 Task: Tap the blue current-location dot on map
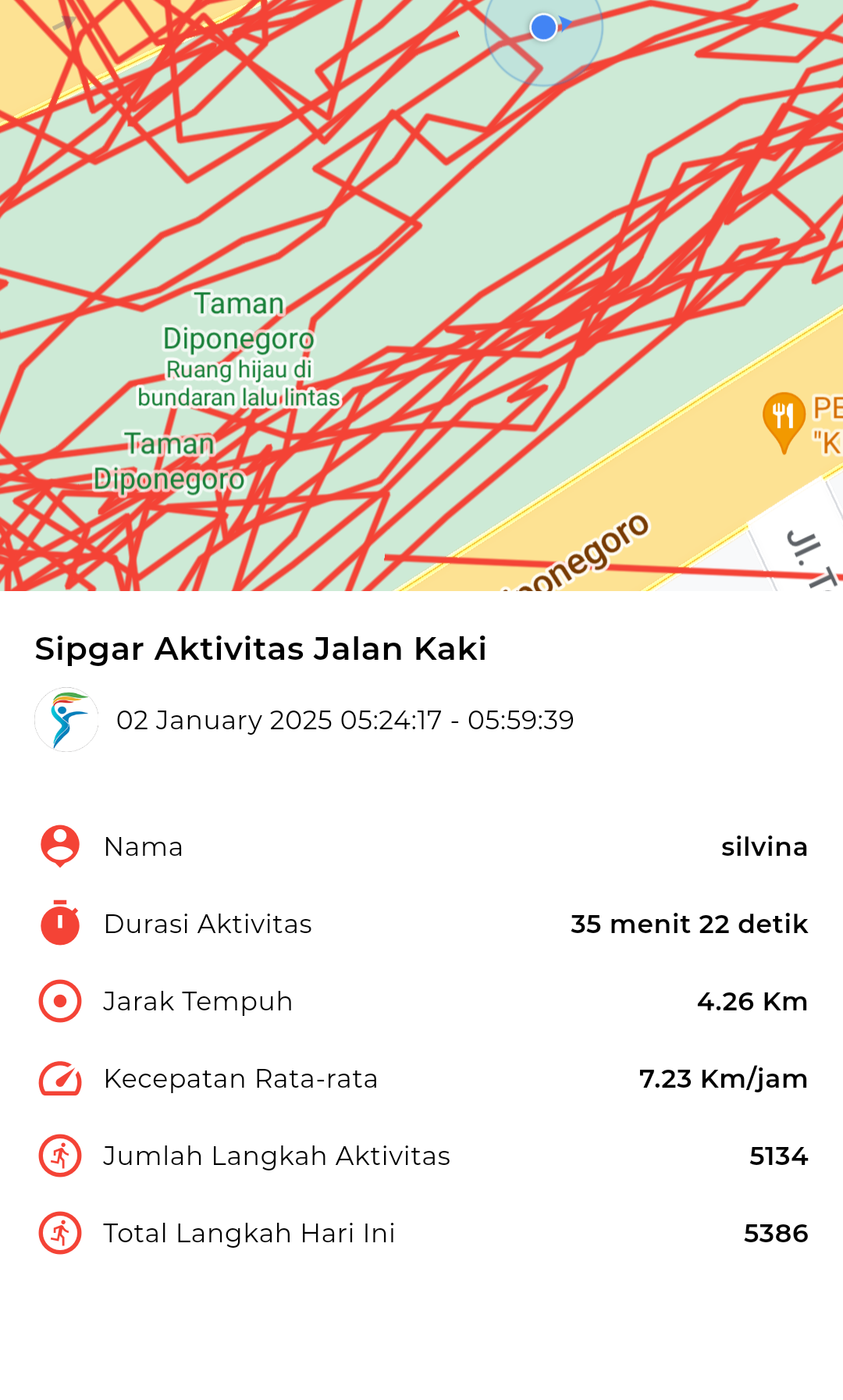click(x=543, y=27)
